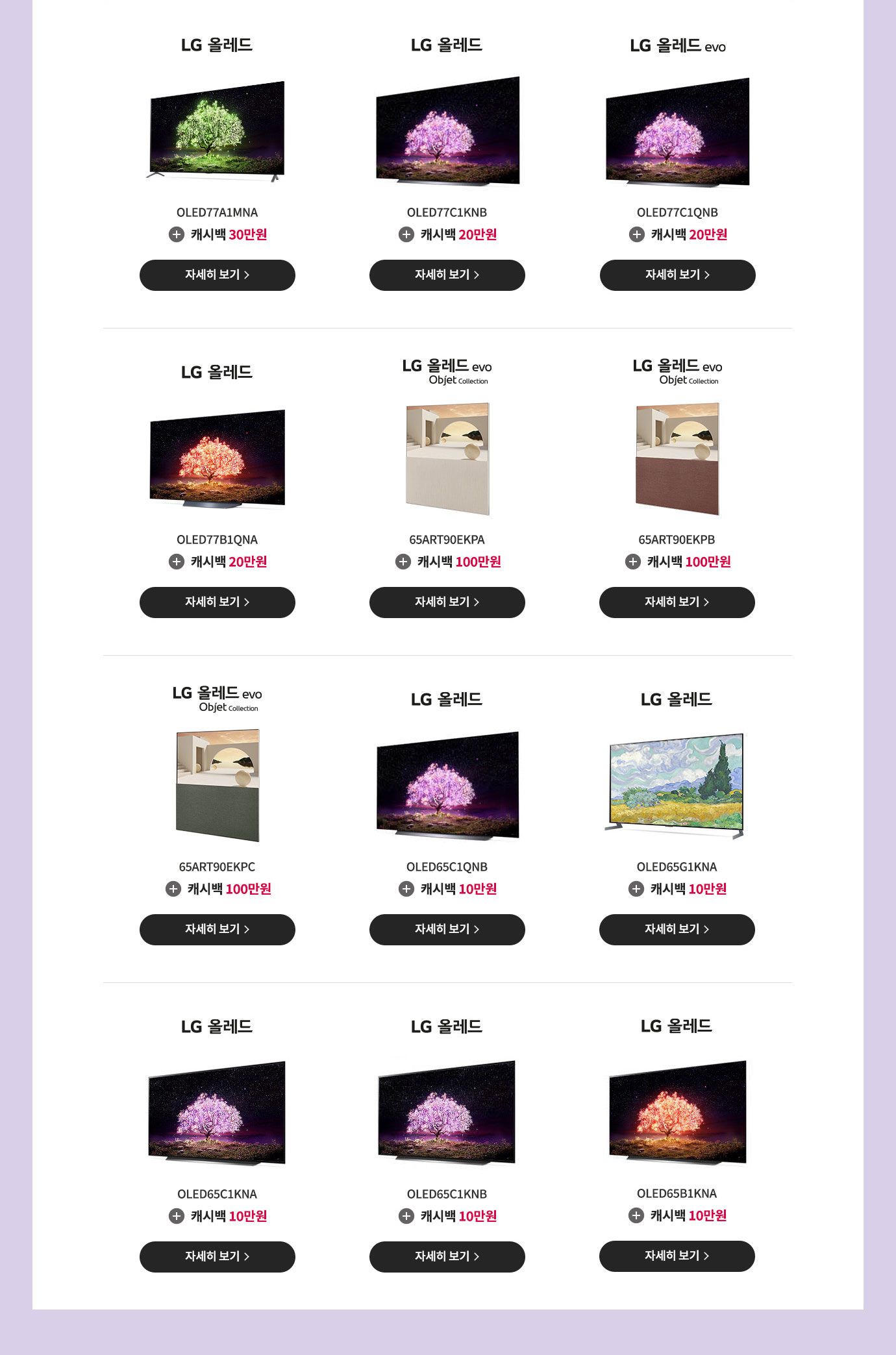
Task: Tap 자세히 보기 under OLED65B1KNA
Action: click(677, 1256)
